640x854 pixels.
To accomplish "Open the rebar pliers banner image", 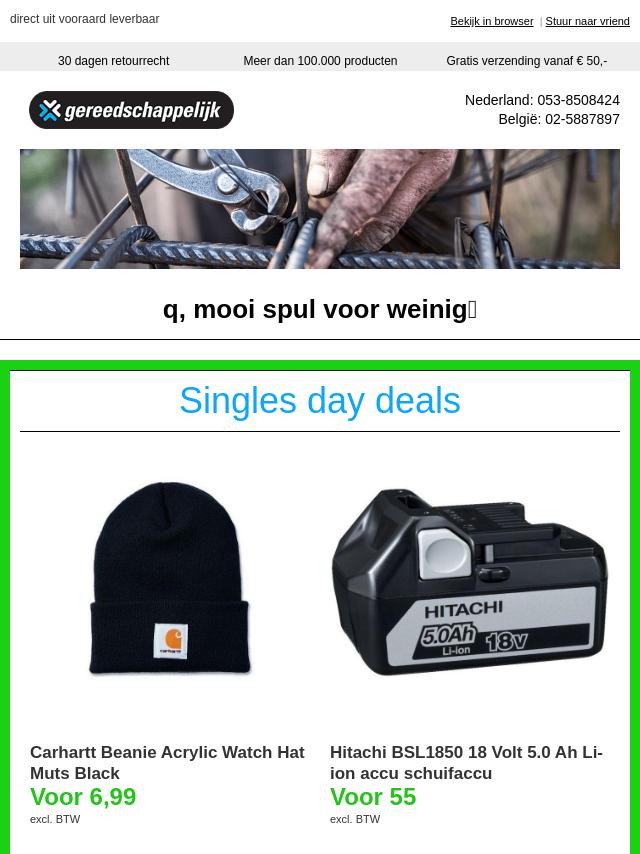I will pos(320,209).
